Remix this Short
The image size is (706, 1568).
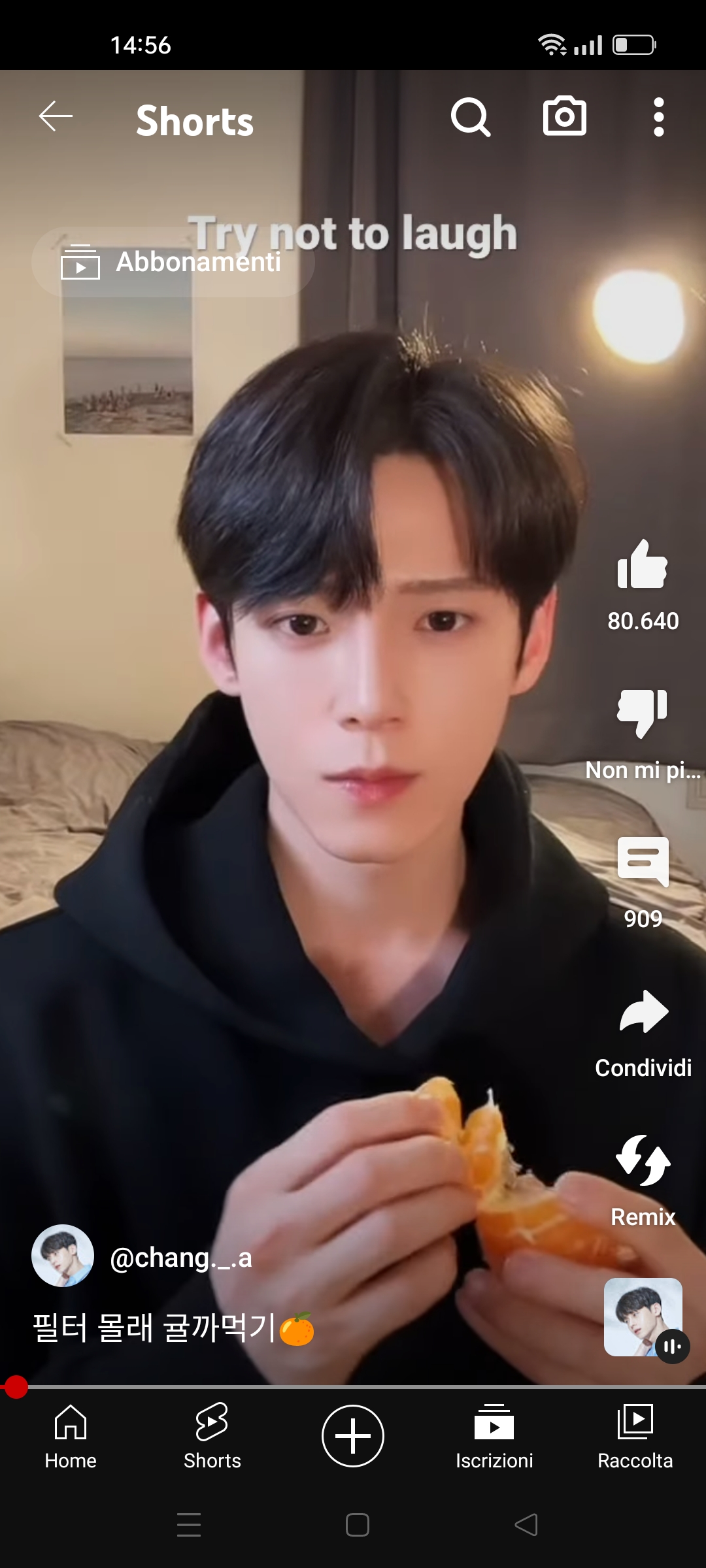point(643,1162)
